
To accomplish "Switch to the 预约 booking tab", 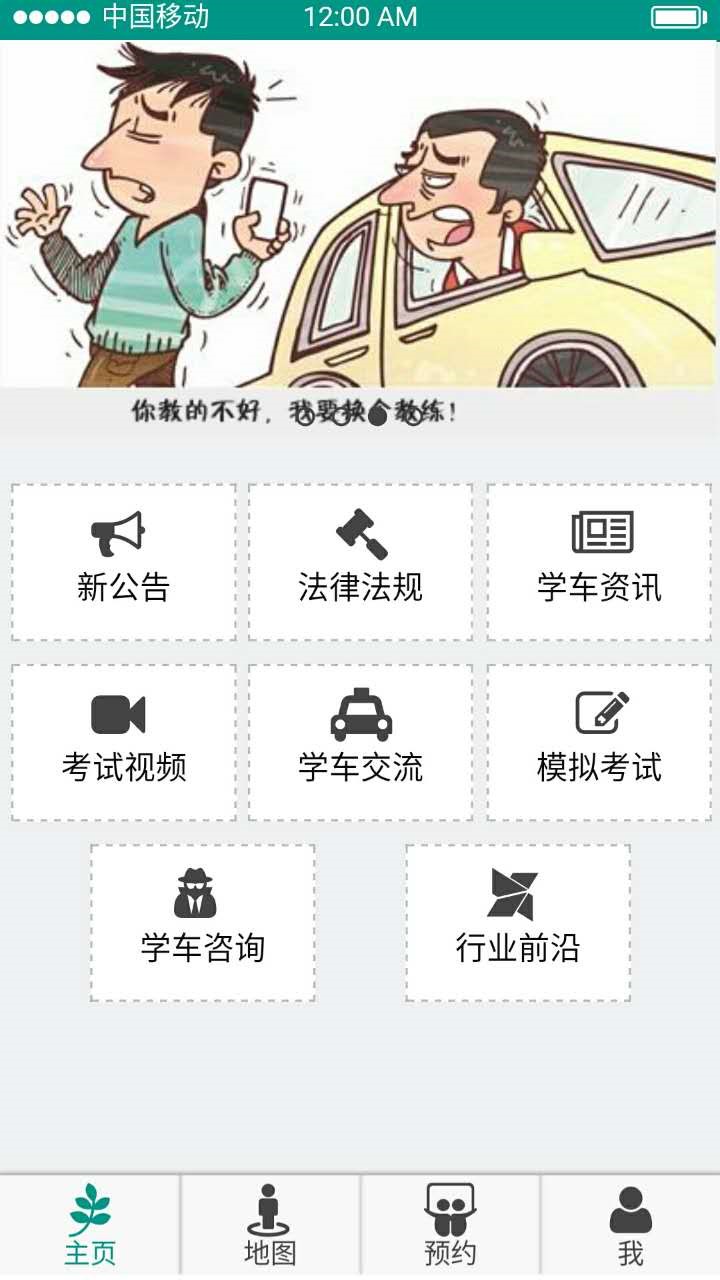I will [450, 1226].
